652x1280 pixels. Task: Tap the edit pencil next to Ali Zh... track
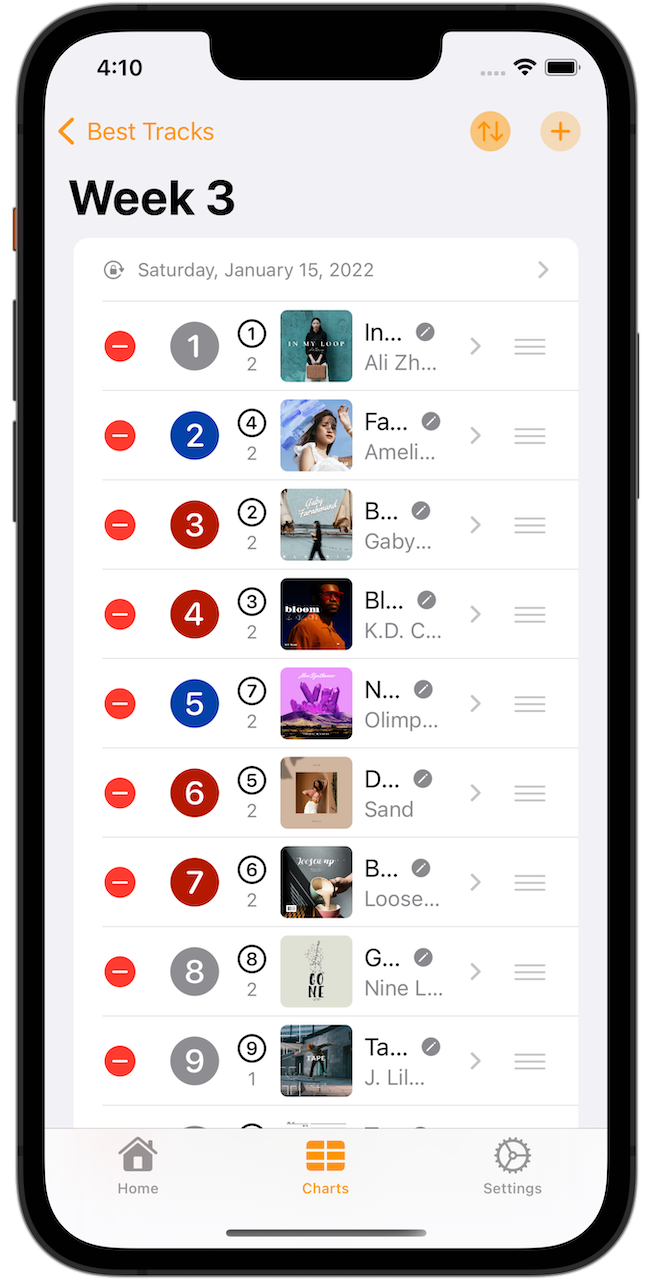tap(425, 332)
